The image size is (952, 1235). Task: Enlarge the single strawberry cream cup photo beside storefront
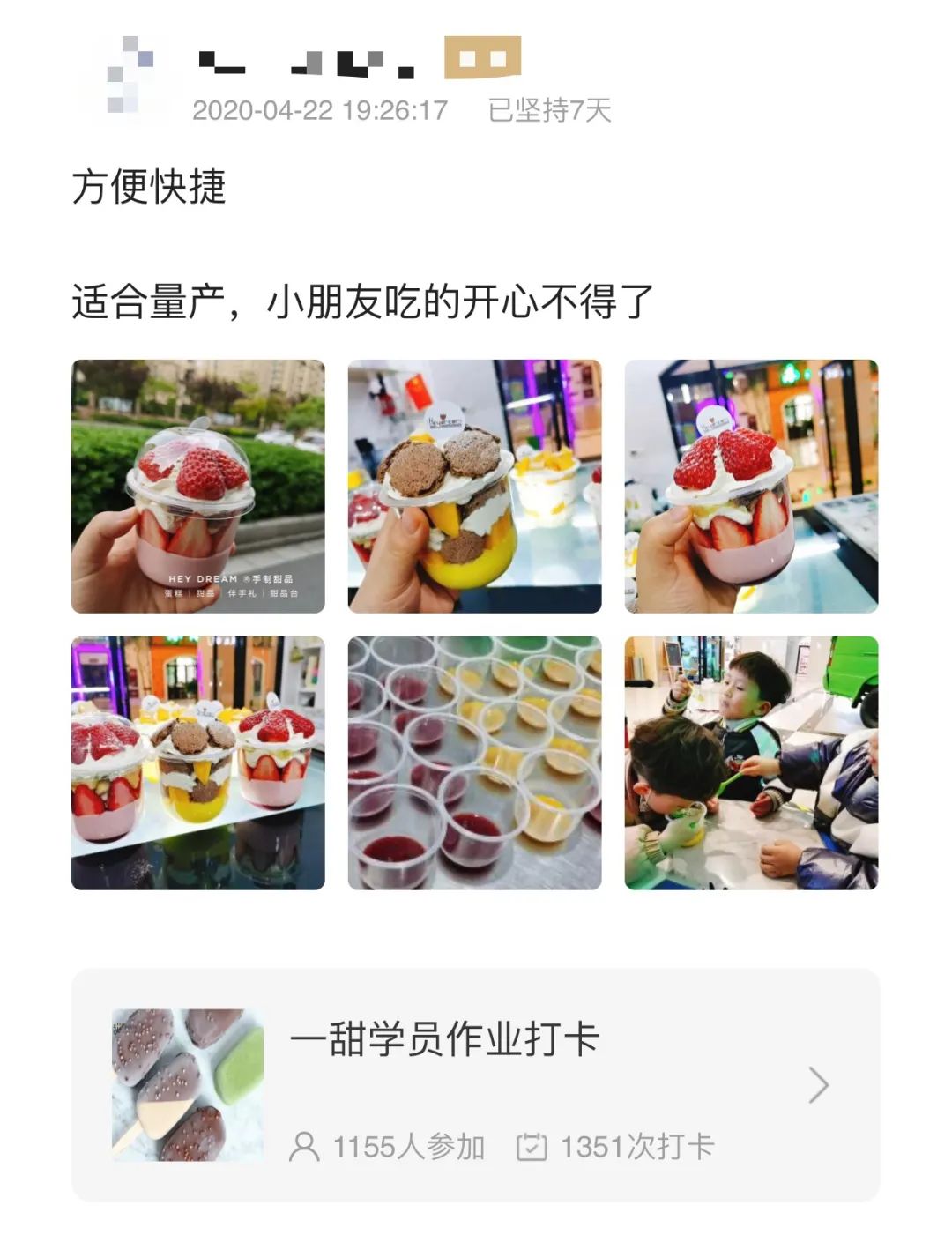[751, 486]
